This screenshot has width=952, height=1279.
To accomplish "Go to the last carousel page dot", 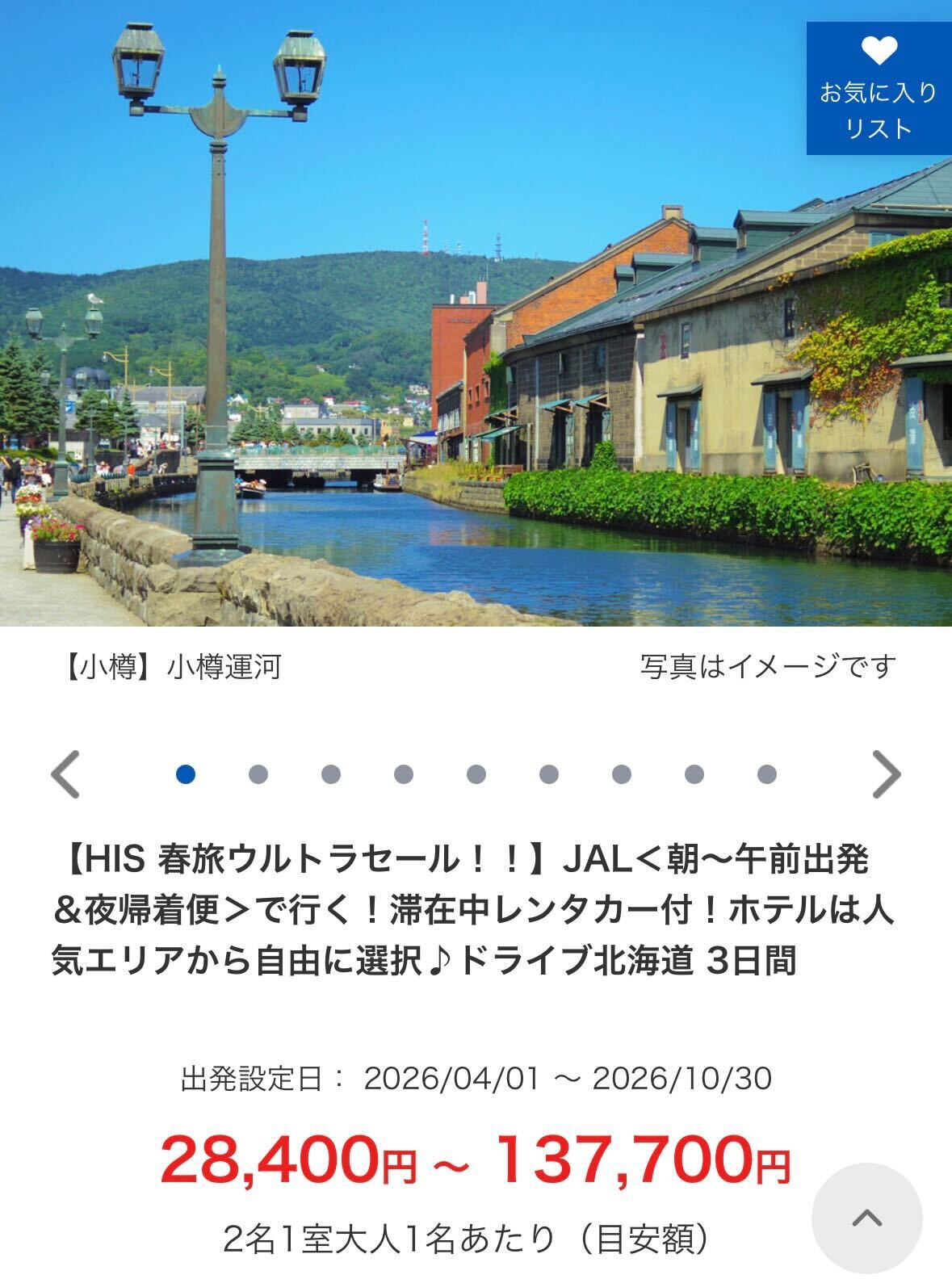I will 767,774.
